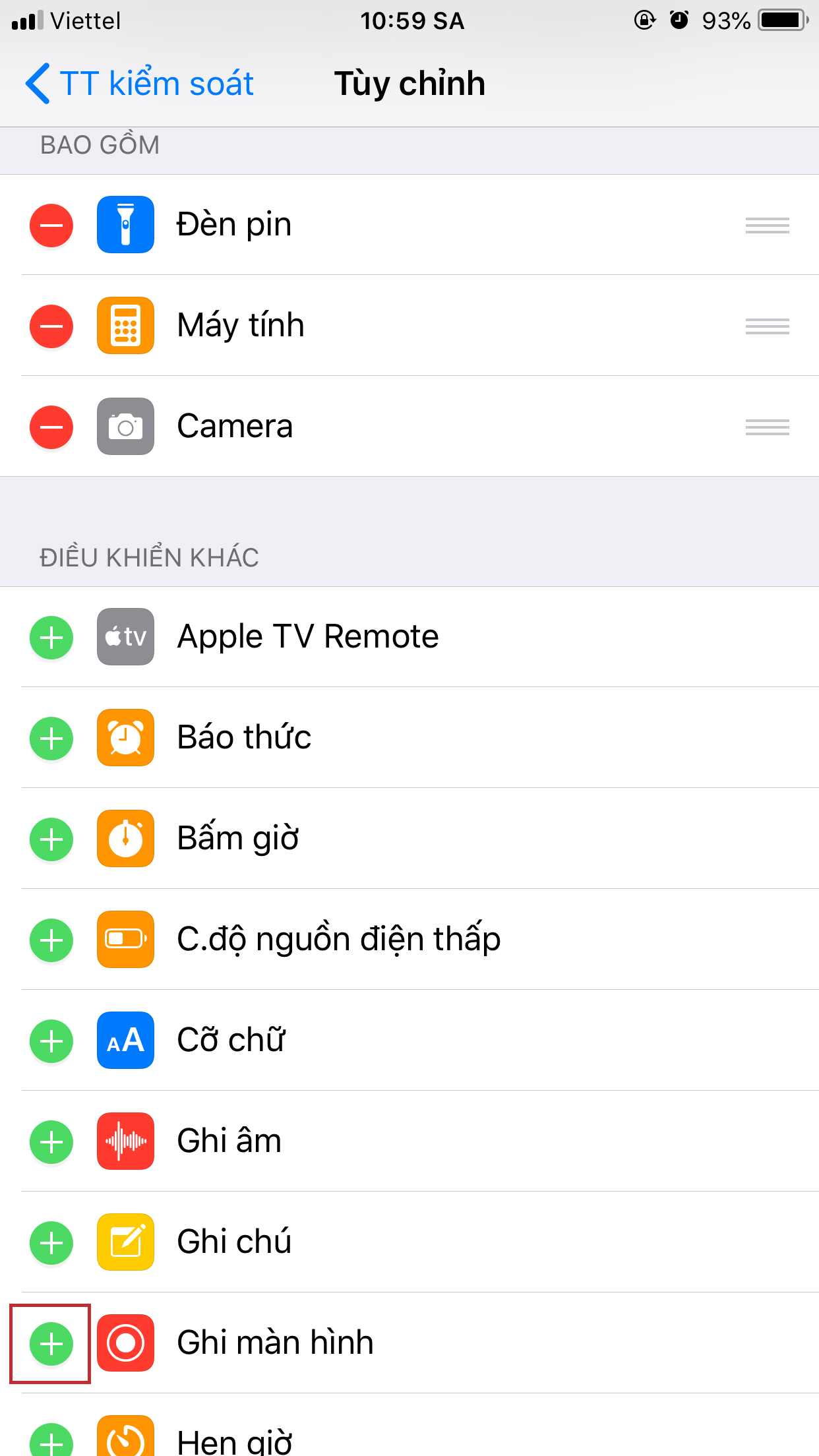819x1456 pixels.
Task: Add Ghi chú control
Action: click(51, 1243)
